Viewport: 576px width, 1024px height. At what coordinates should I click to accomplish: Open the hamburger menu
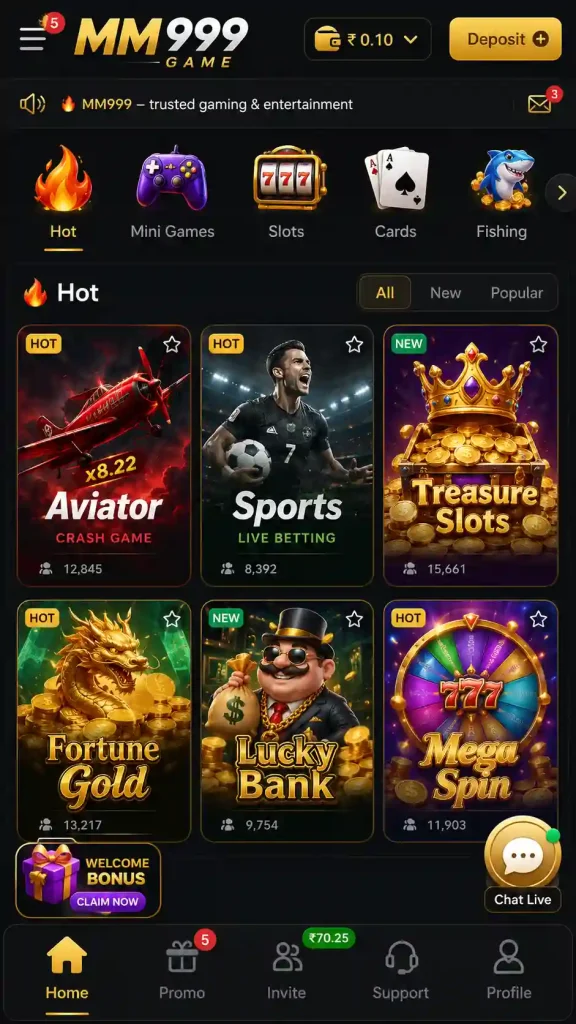coord(33,39)
